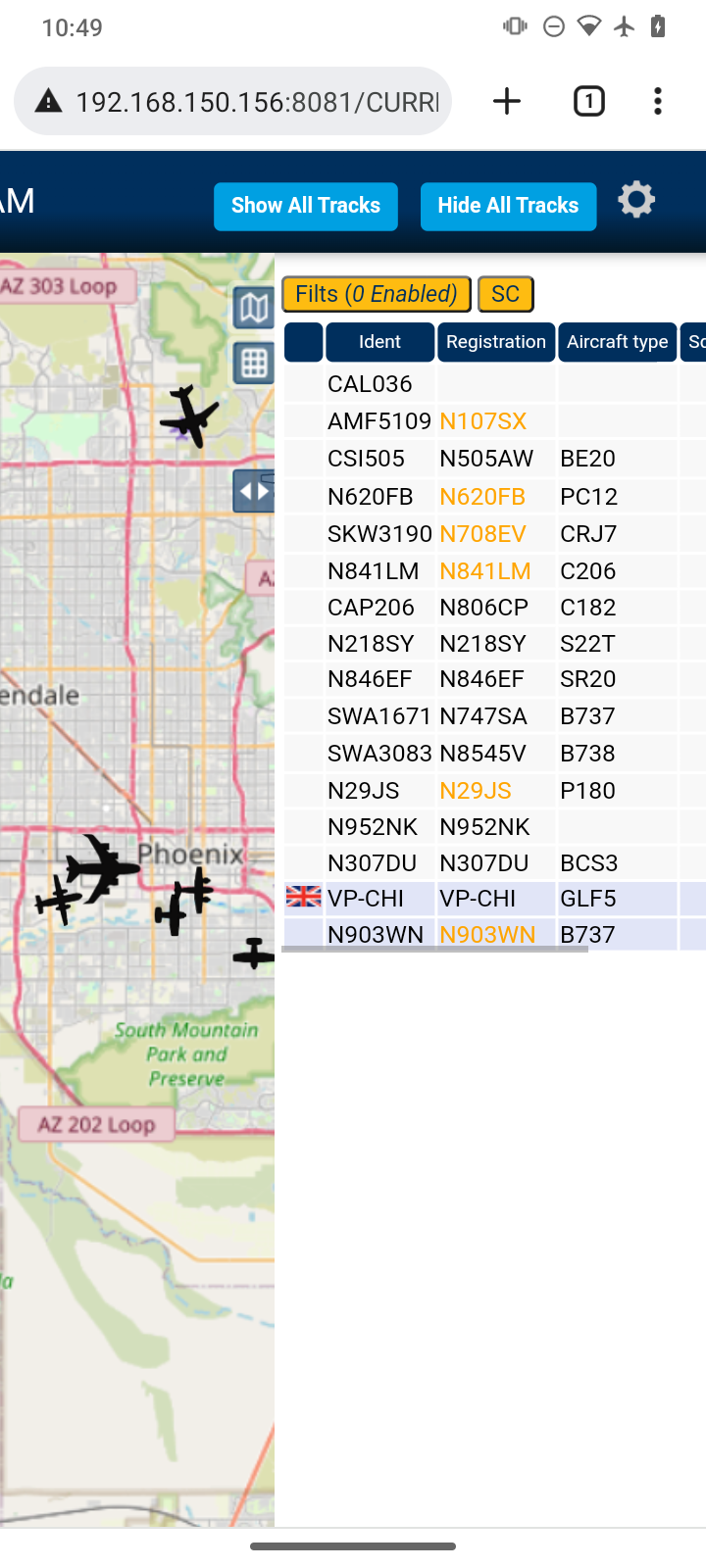Open the Filts (0 Enabled) filter button

click(x=377, y=294)
